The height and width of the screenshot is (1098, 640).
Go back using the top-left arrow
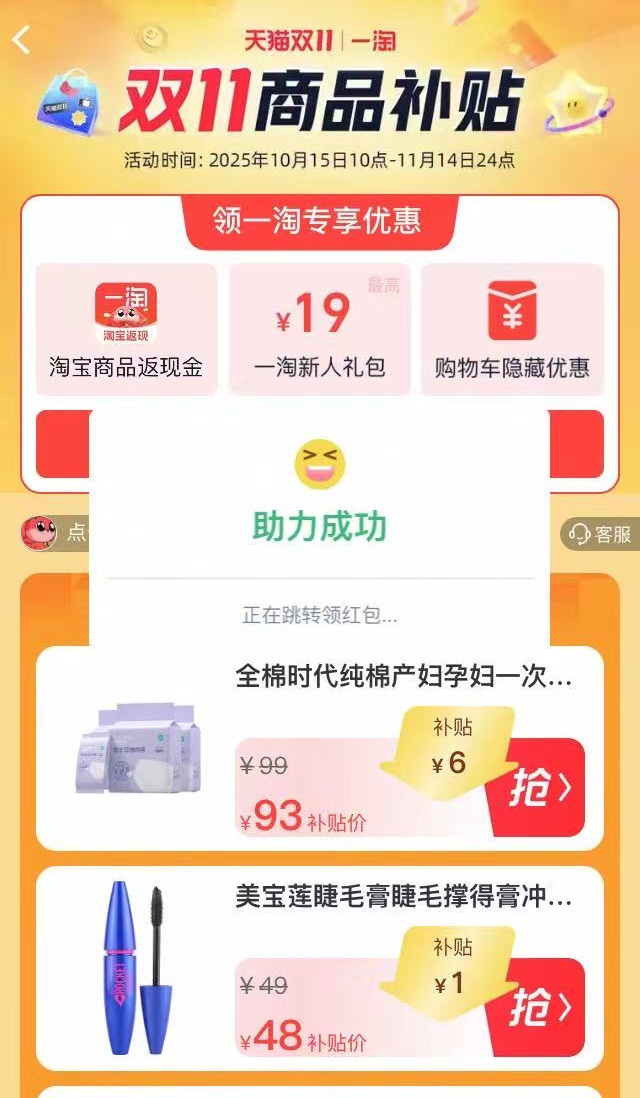[22, 41]
